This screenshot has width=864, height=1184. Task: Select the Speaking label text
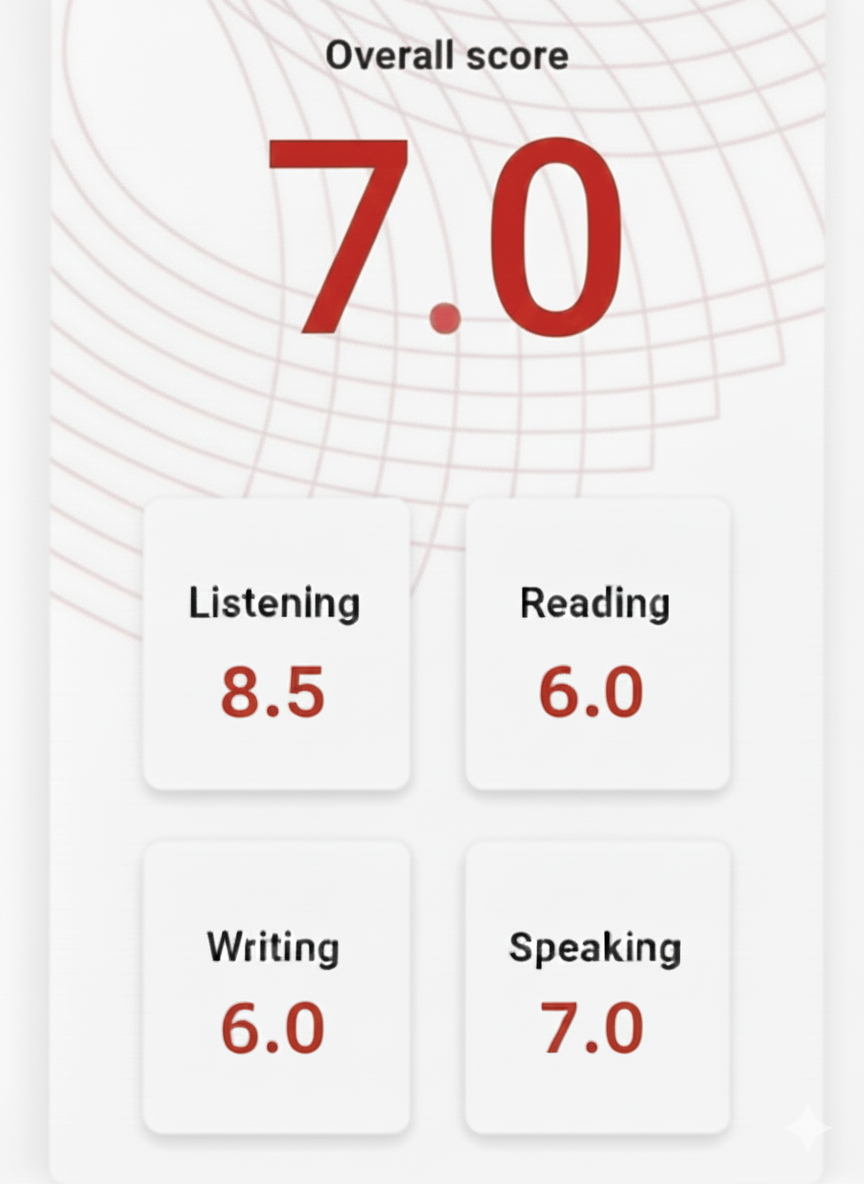594,946
